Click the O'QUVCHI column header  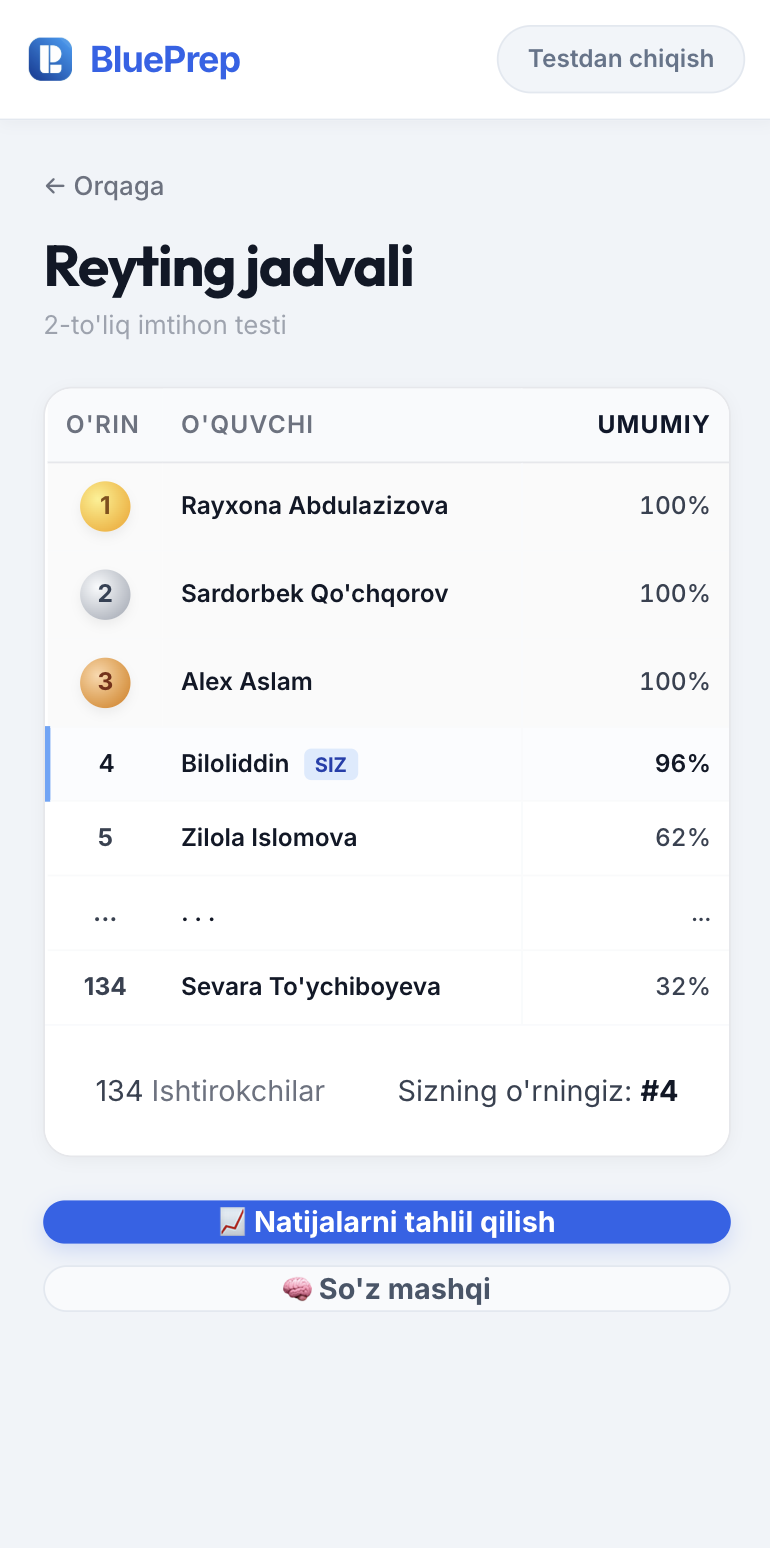pos(246,425)
